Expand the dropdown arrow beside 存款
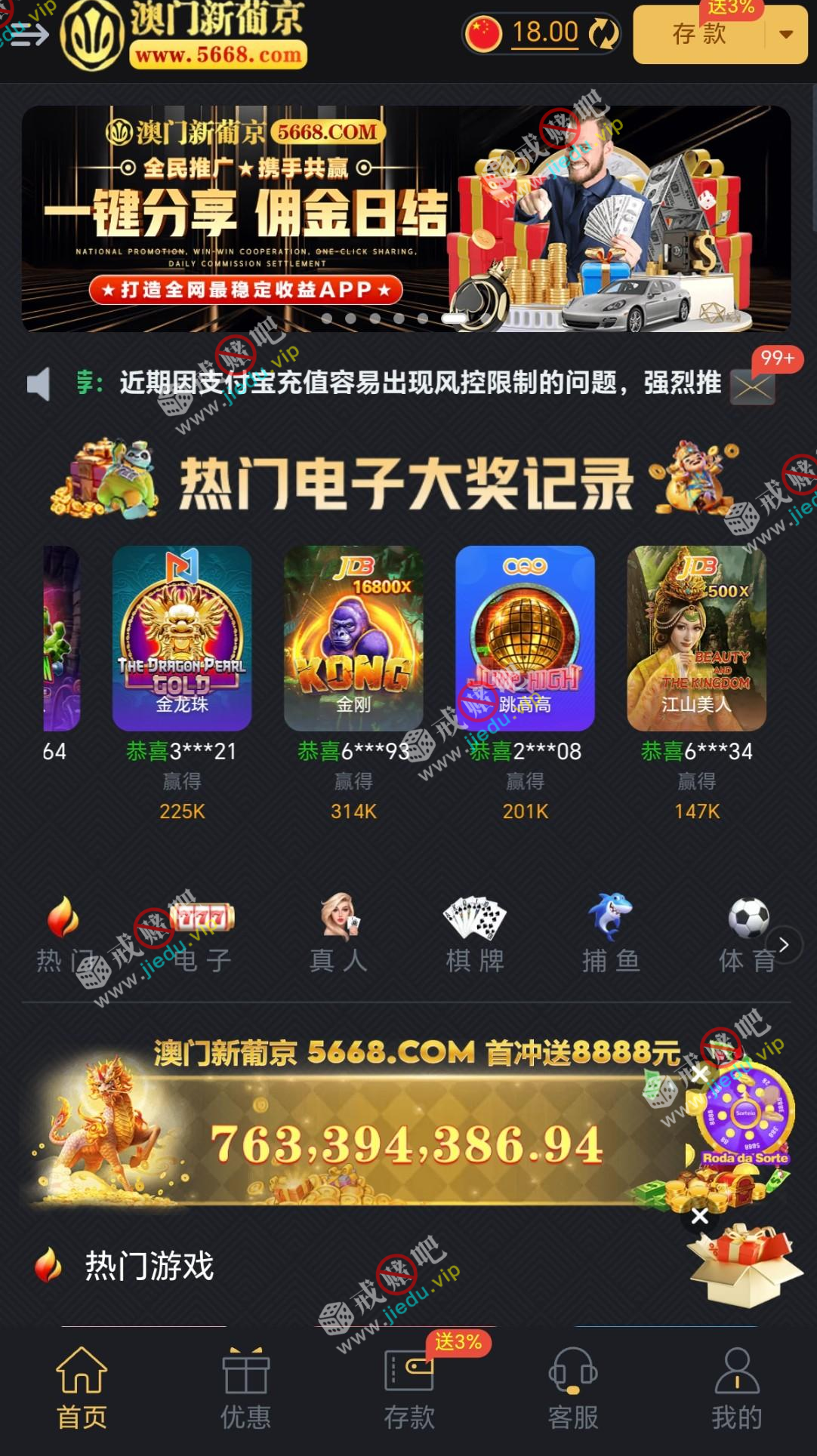The height and width of the screenshot is (1456, 817). click(786, 35)
